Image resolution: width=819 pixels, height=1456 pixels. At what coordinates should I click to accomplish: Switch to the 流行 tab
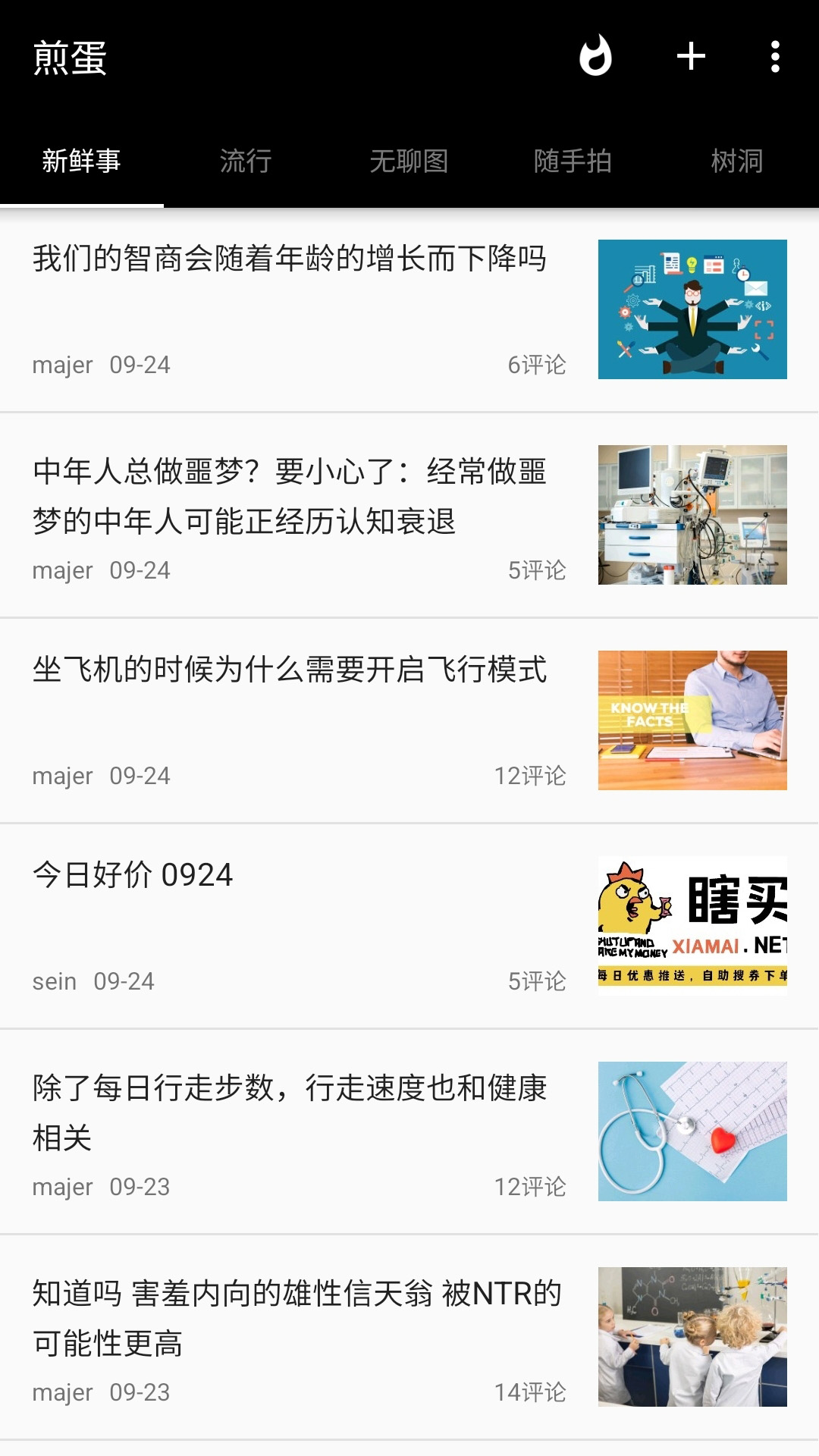click(245, 161)
